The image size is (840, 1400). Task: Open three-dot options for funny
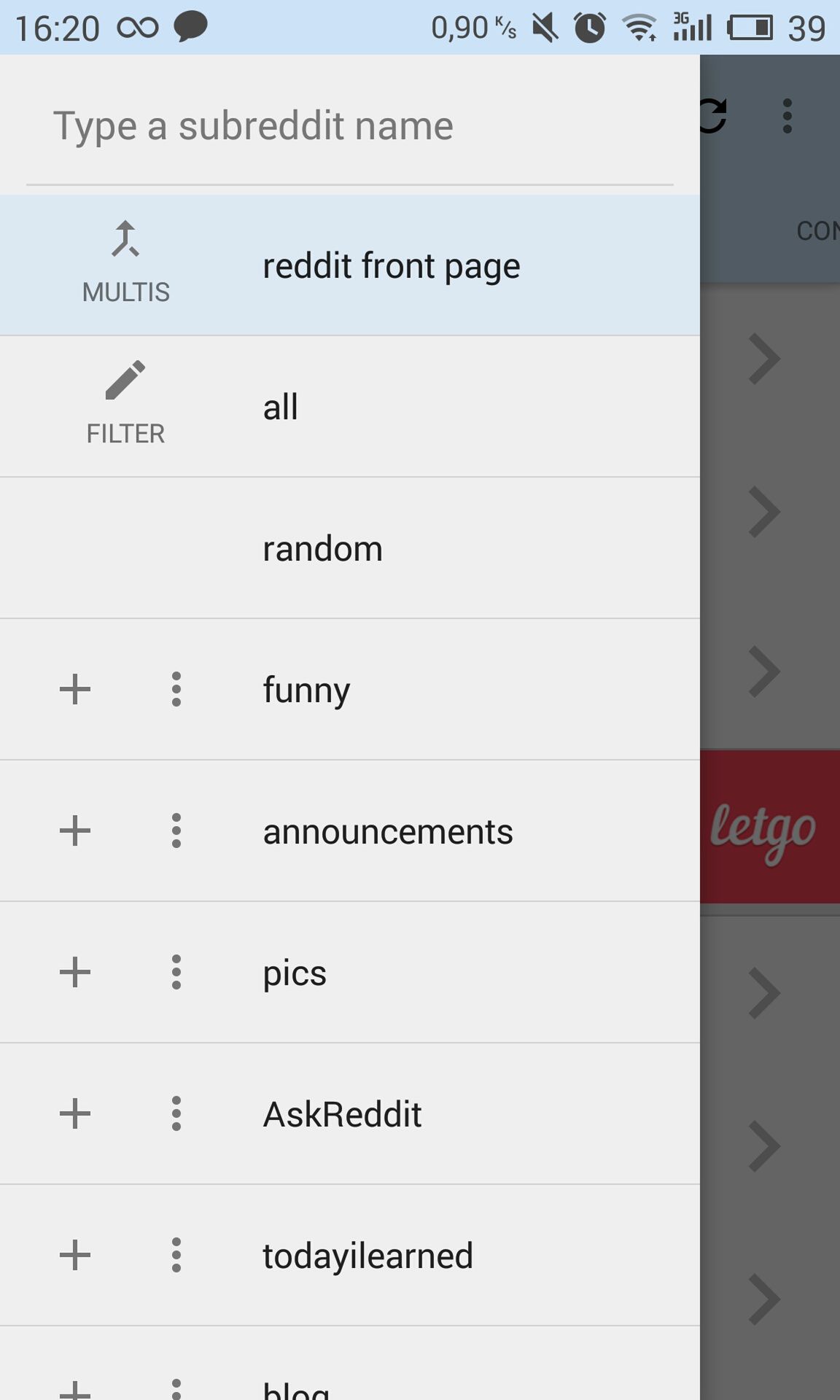[176, 689]
